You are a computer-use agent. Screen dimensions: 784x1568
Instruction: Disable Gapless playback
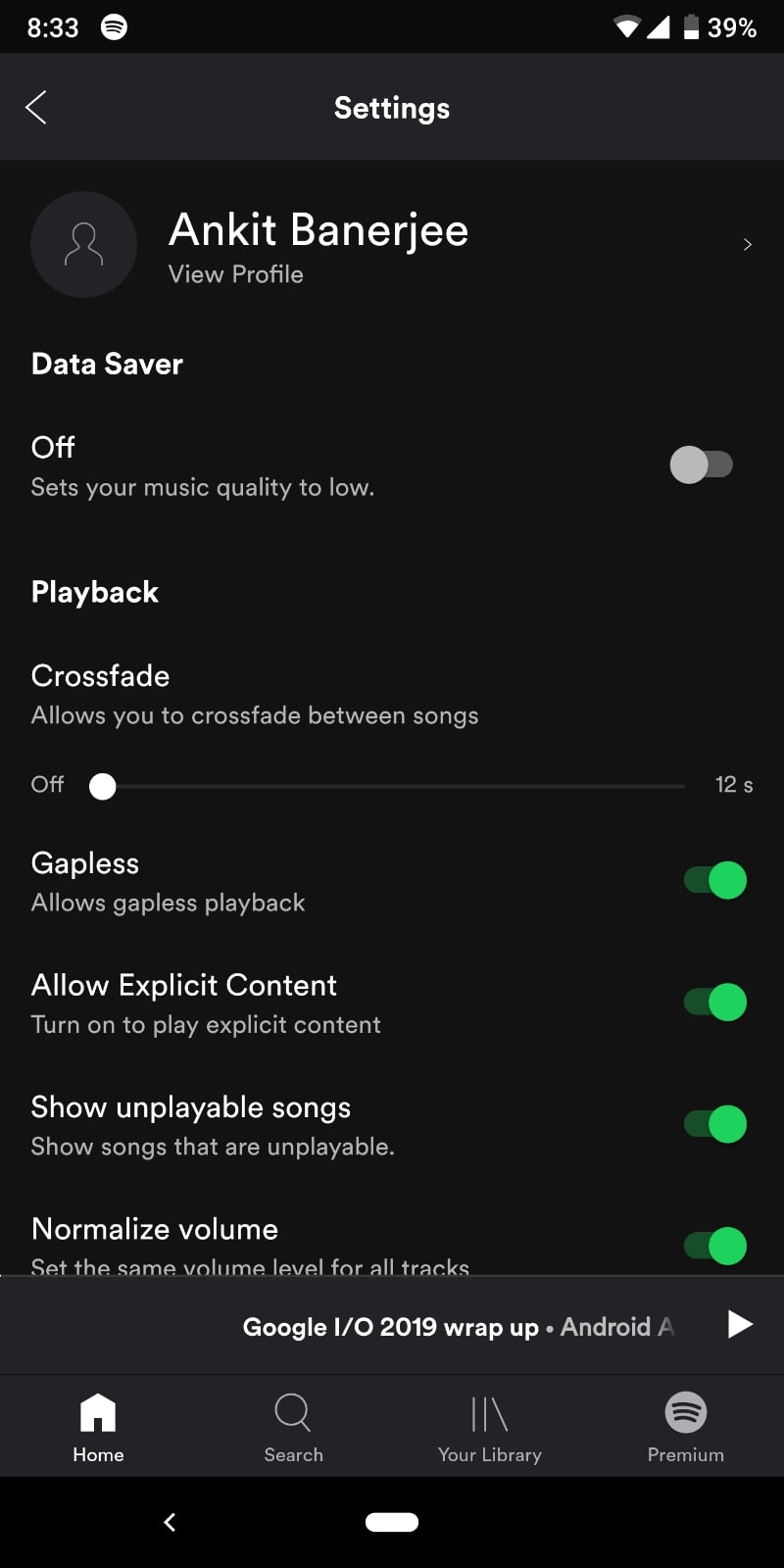715,880
